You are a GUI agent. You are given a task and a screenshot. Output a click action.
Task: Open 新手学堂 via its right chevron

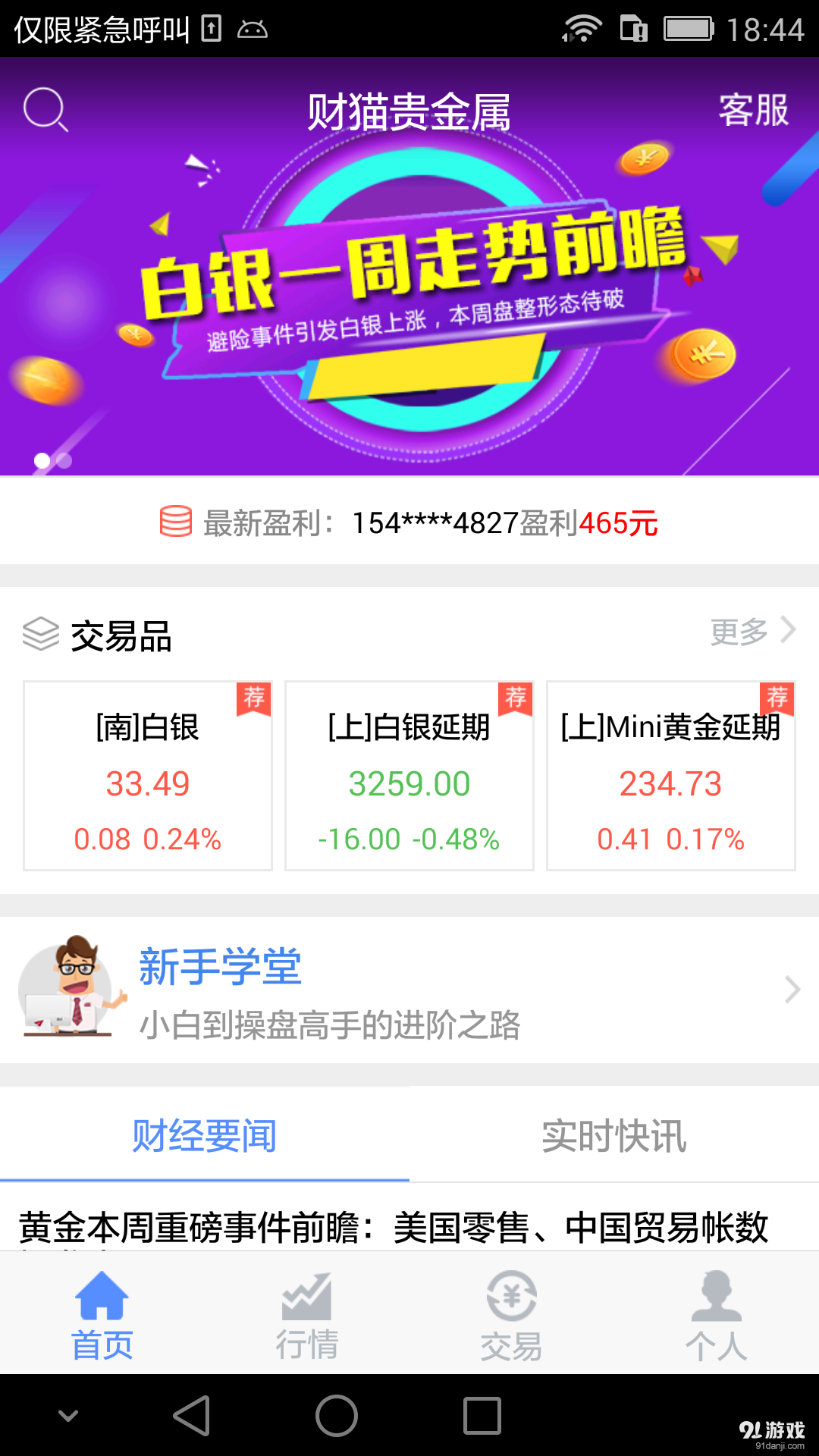click(793, 988)
